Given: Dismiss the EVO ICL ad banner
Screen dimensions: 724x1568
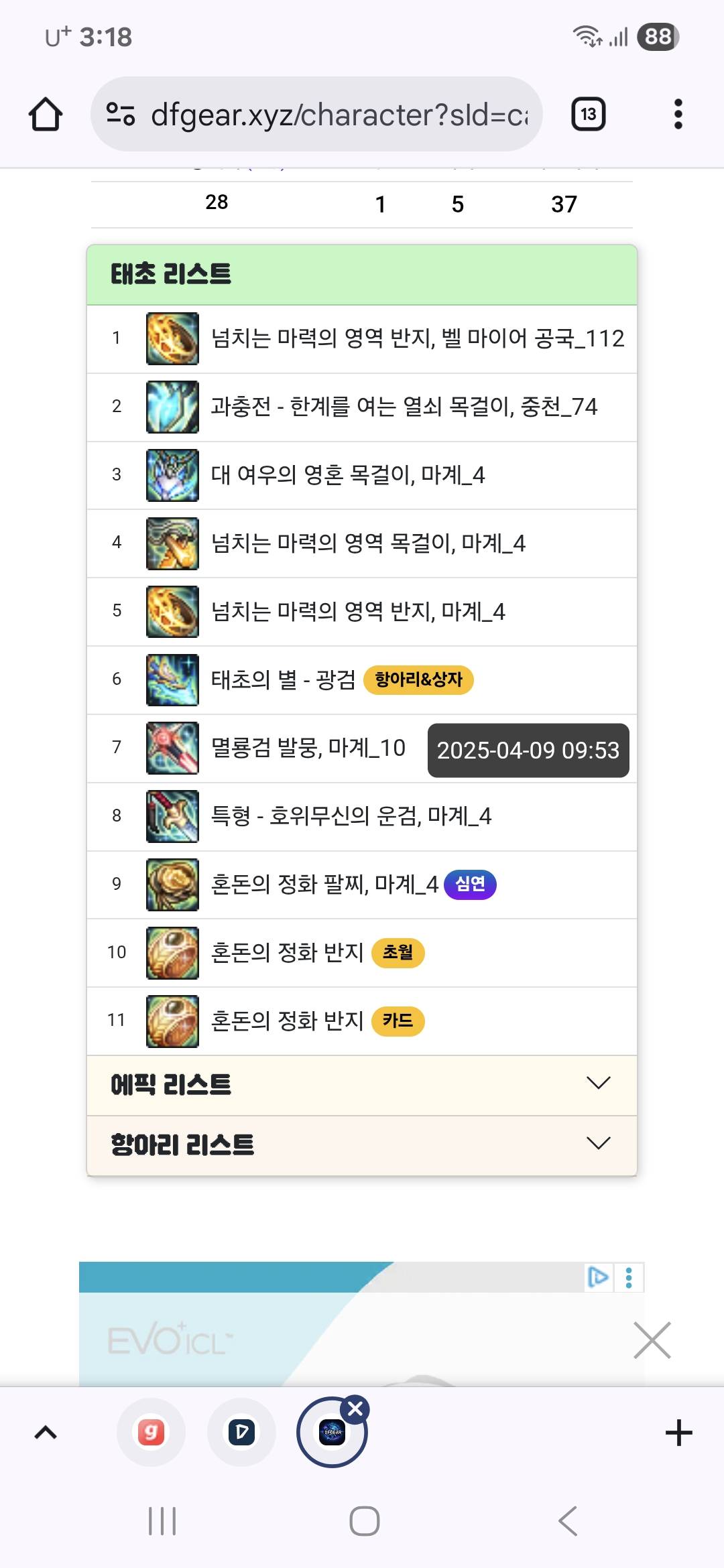Looking at the screenshot, I should [652, 1340].
